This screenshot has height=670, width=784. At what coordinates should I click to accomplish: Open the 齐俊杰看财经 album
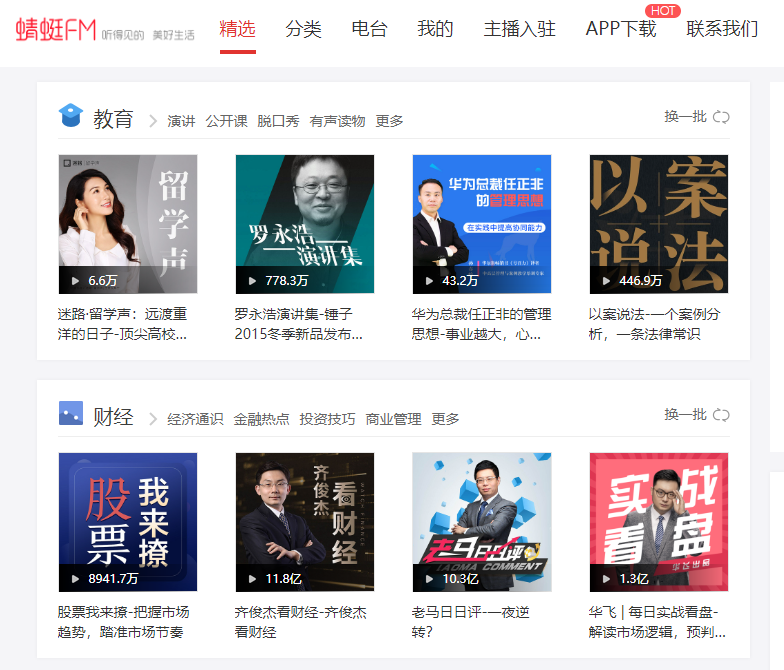(x=305, y=522)
